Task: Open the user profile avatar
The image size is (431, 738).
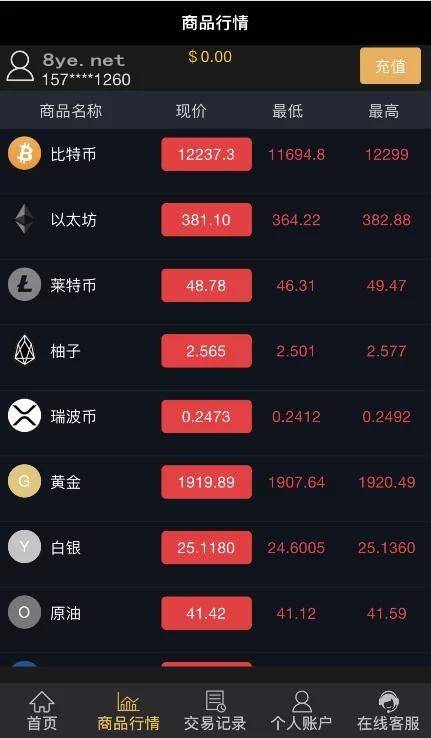Action: point(20,66)
